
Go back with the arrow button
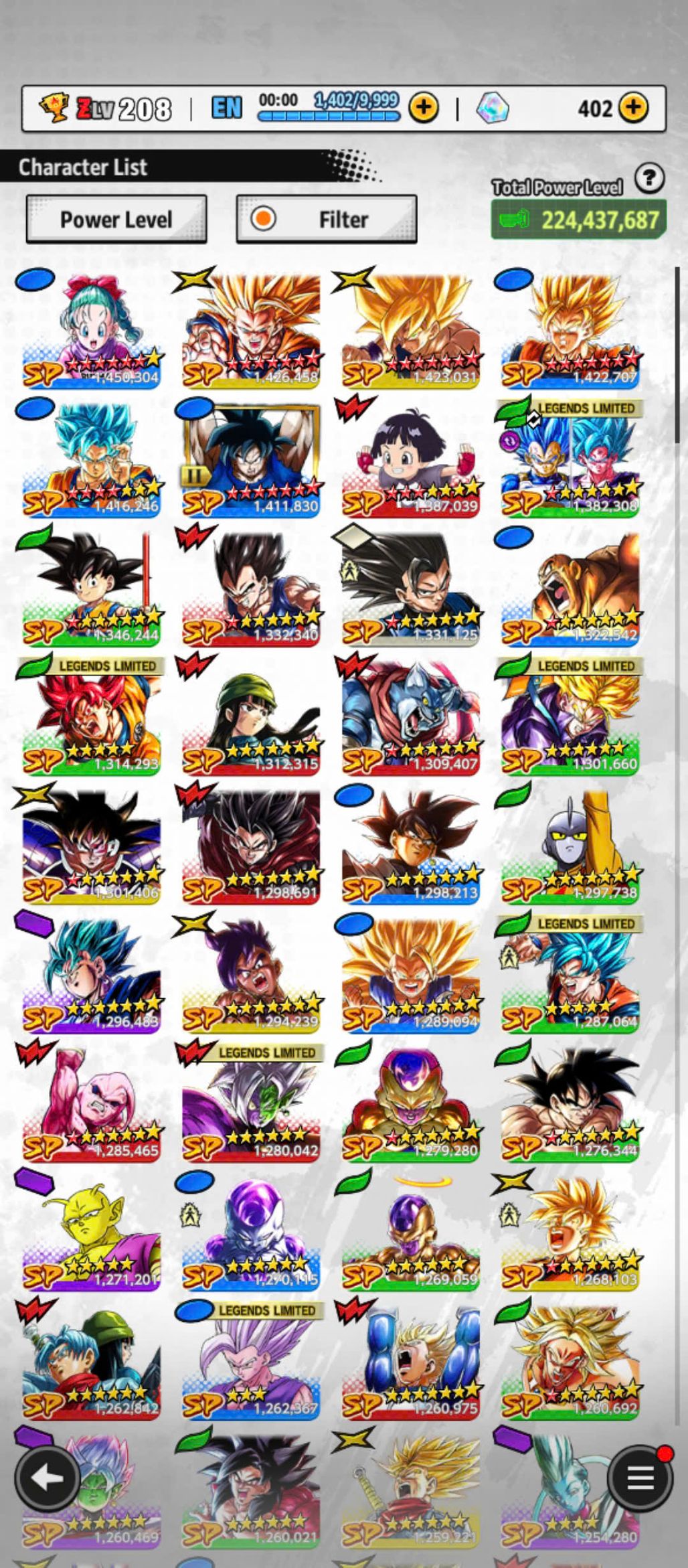pos(48,1478)
